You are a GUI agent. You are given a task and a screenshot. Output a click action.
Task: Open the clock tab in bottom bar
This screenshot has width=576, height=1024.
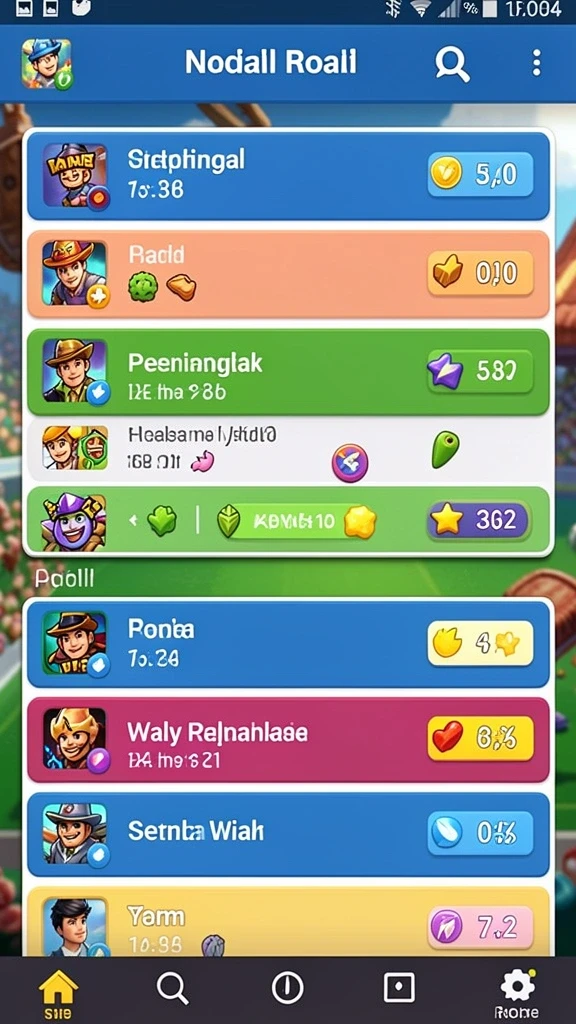[288, 987]
